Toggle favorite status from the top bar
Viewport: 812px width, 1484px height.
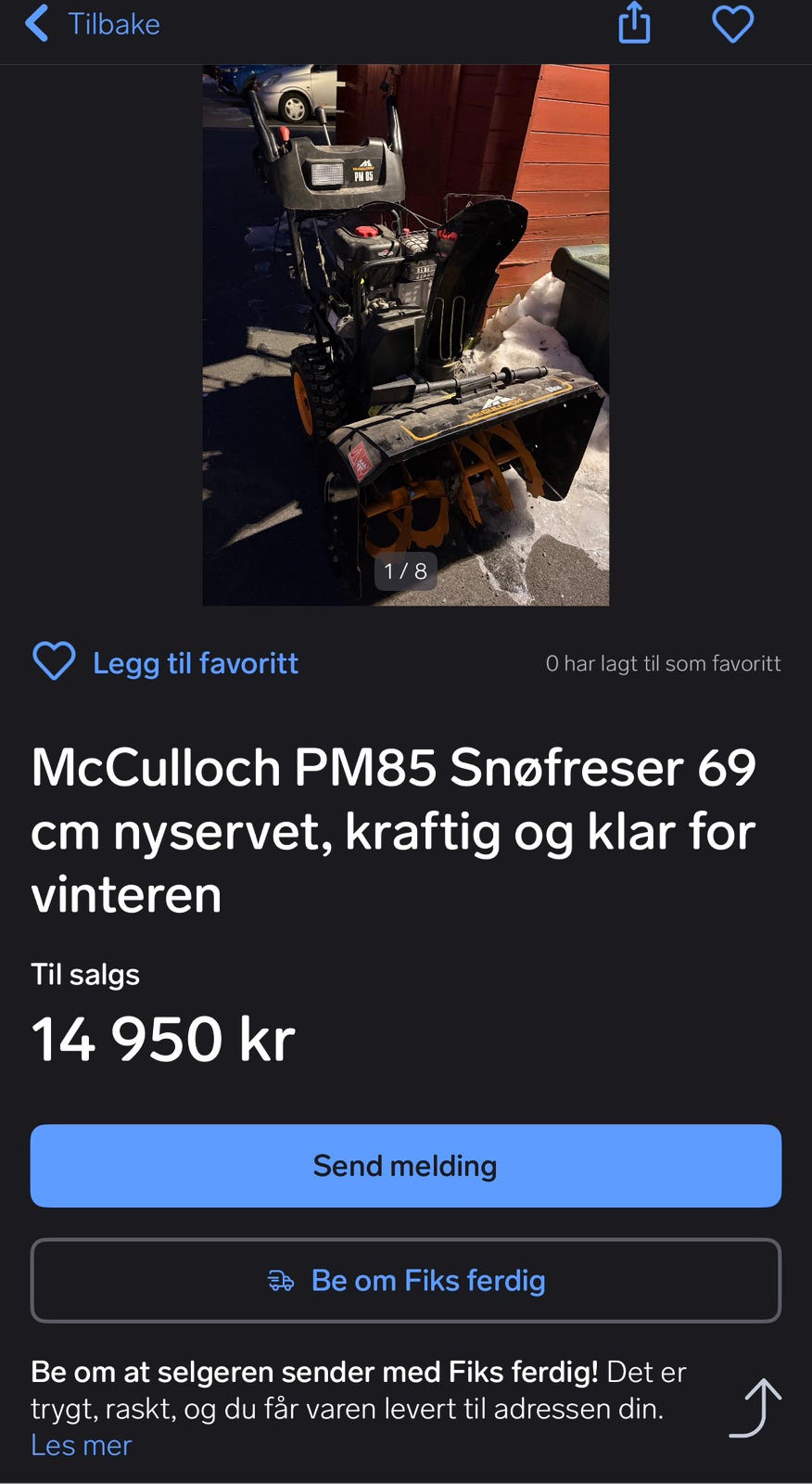(733, 24)
